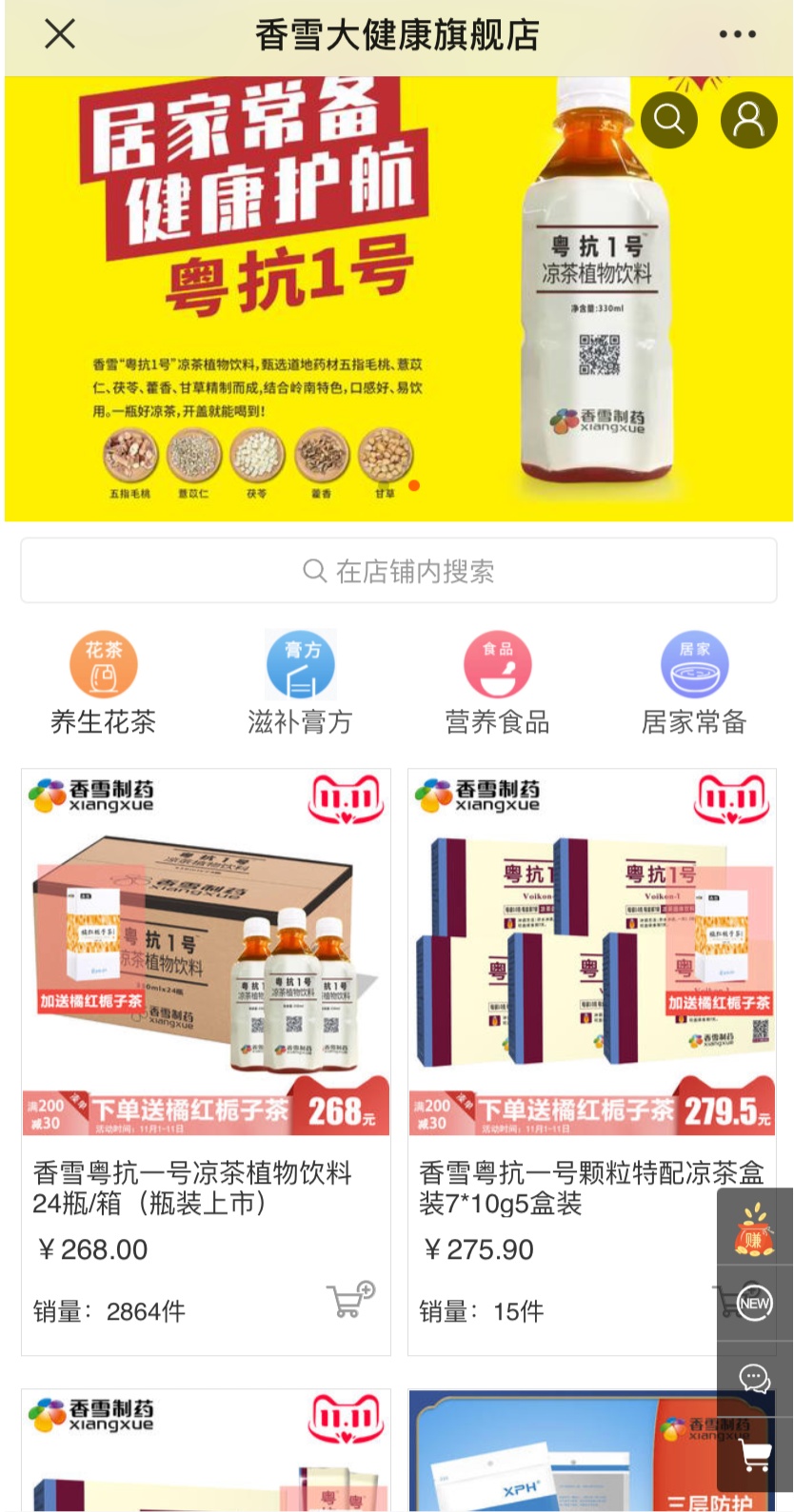Tap the 在店铺内搜索 search field

pyautogui.click(x=398, y=571)
